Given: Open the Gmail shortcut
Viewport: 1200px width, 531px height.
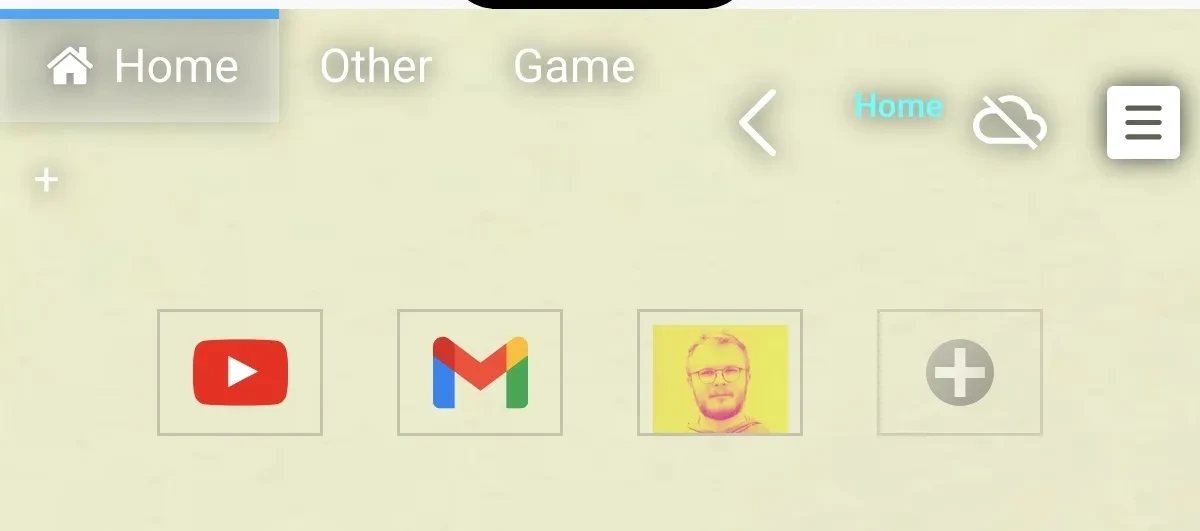Looking at the screenshot, I should (480, 372).
